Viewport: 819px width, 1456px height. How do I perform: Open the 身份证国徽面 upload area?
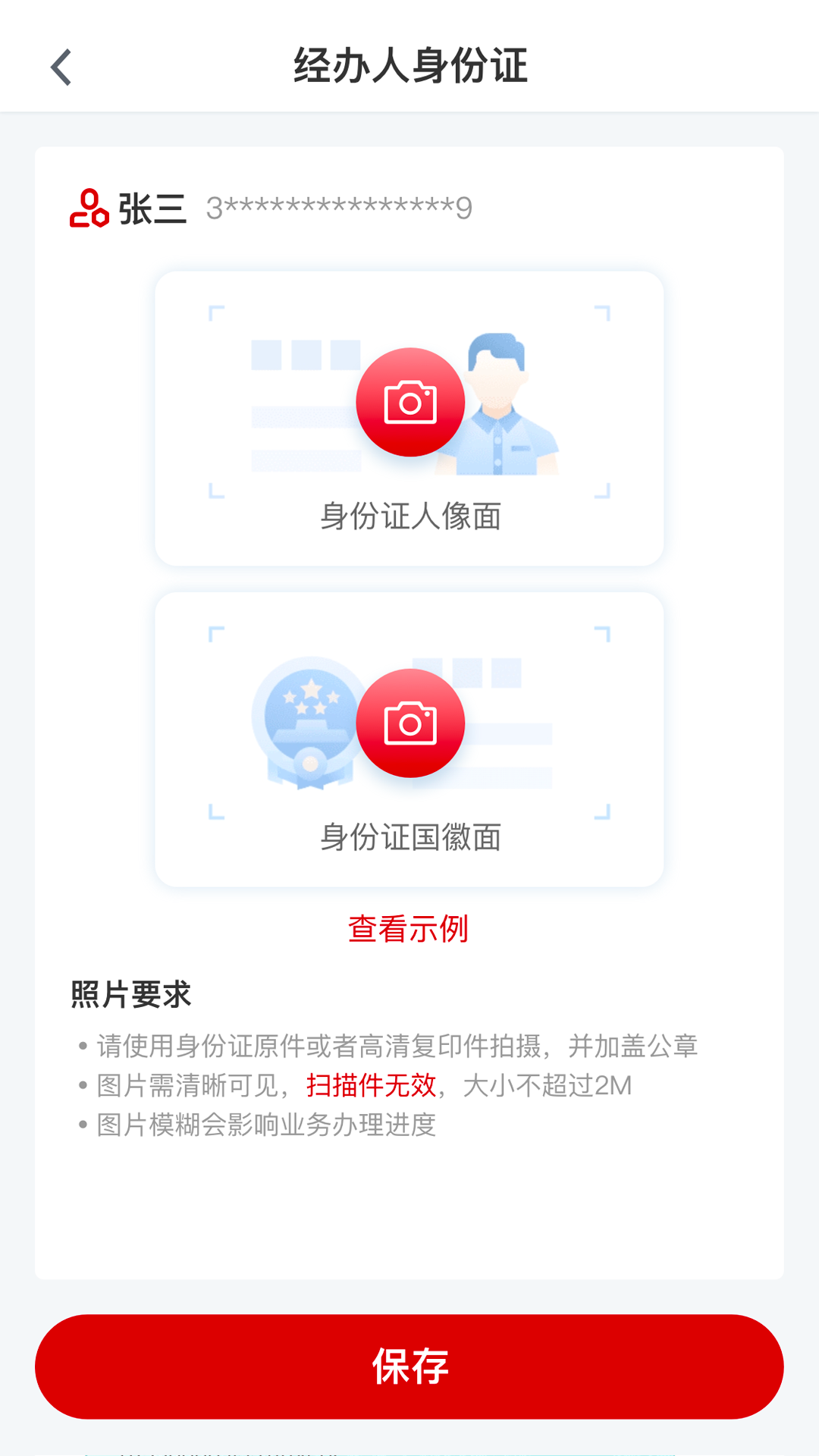409,736
